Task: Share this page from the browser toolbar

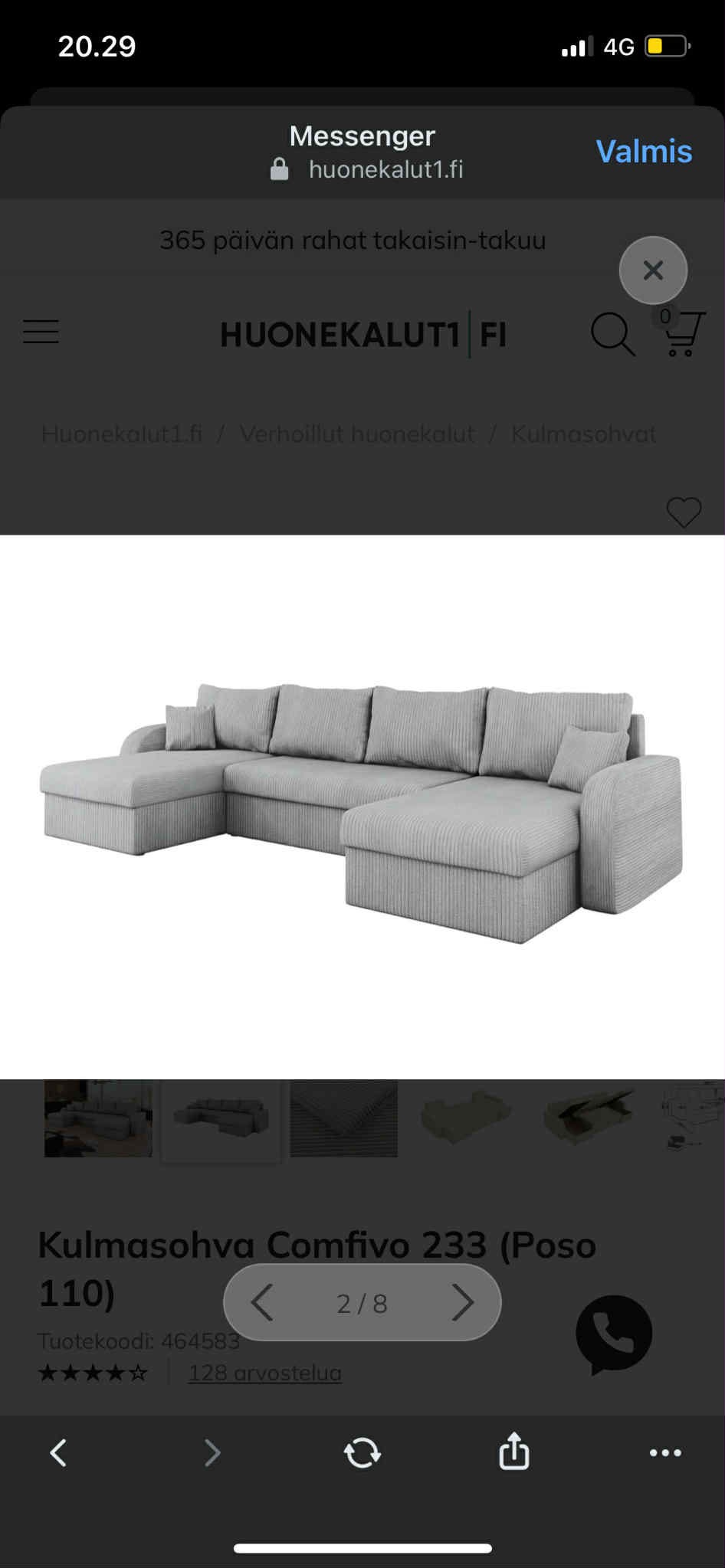Action: click(513, 1451)
